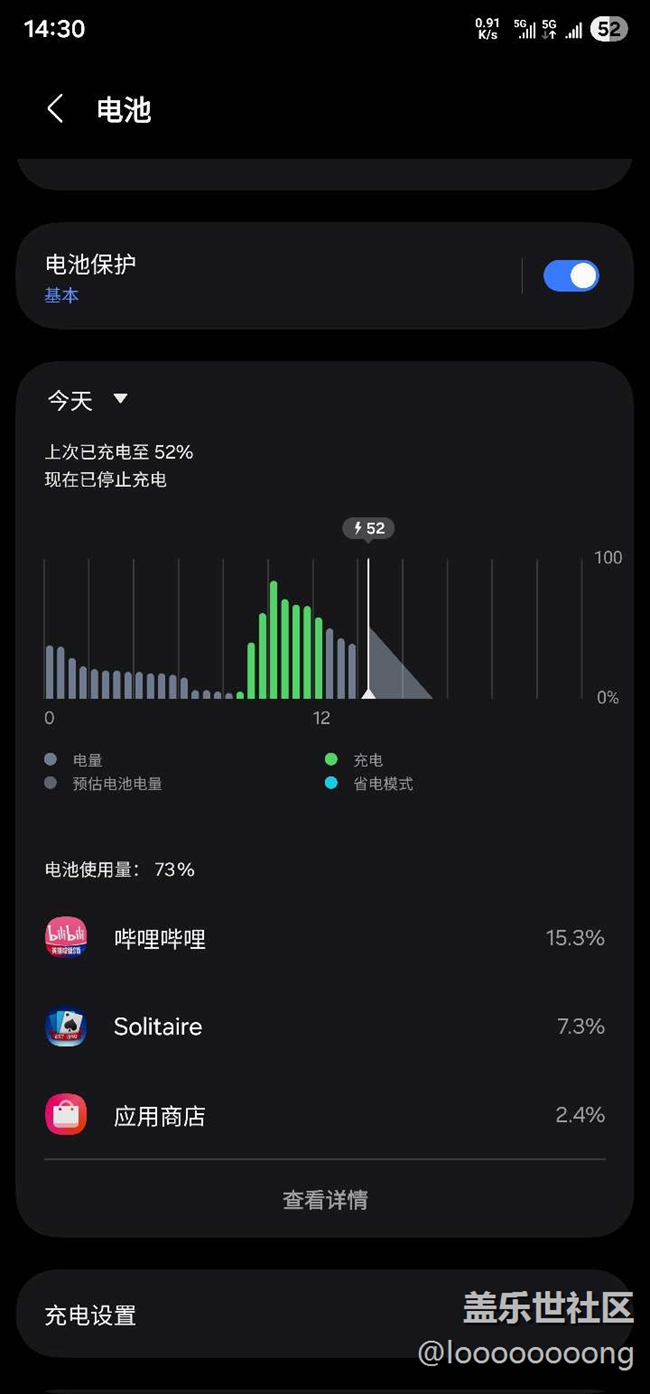This screenshot has width=650, height=1394.
Task: Tap 查看详情 to view details
Action: [x=325, y=1199]
